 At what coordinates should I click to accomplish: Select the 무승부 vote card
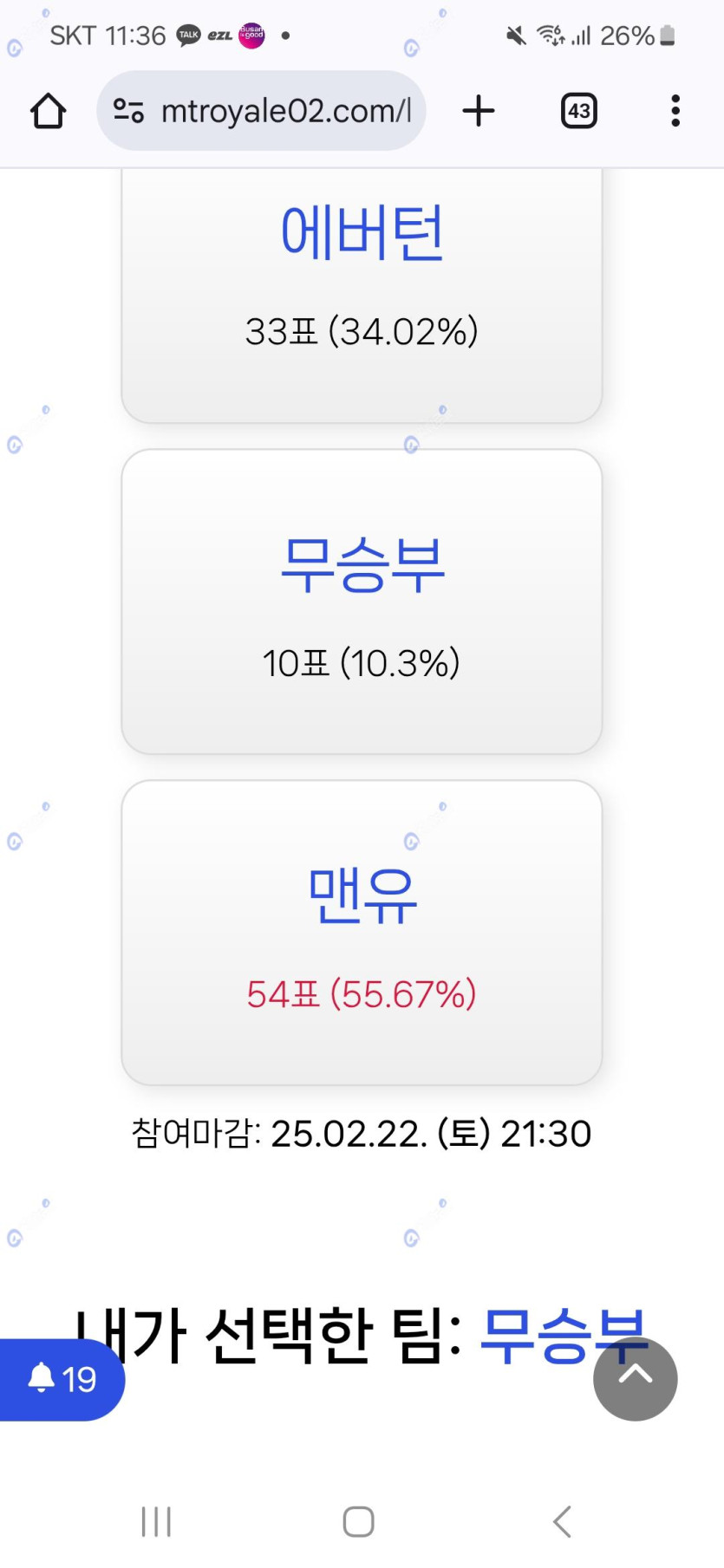[x=362, y=602]
